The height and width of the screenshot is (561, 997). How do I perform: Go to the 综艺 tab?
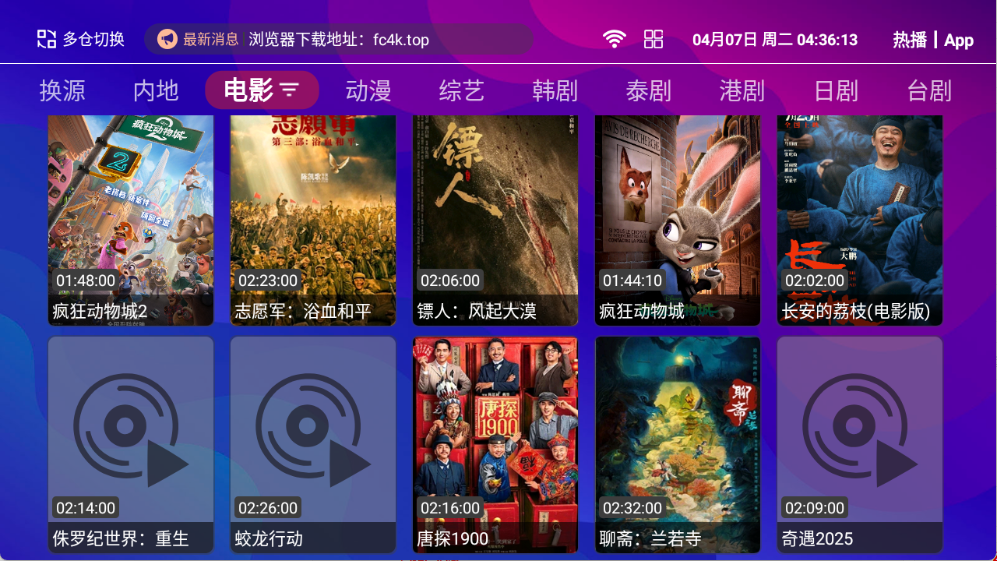461,91
